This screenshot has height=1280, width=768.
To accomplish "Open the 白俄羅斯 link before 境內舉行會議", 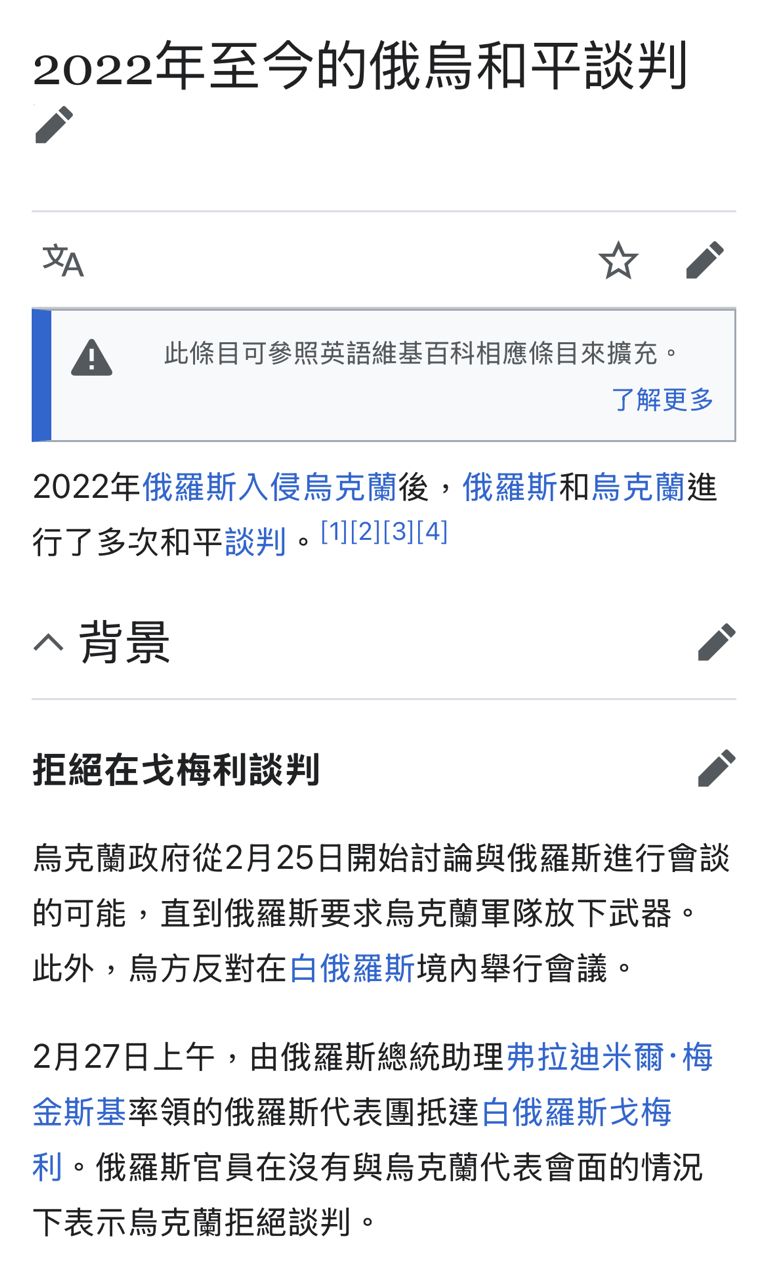I will pyautogui.click(x=352, y=969).
